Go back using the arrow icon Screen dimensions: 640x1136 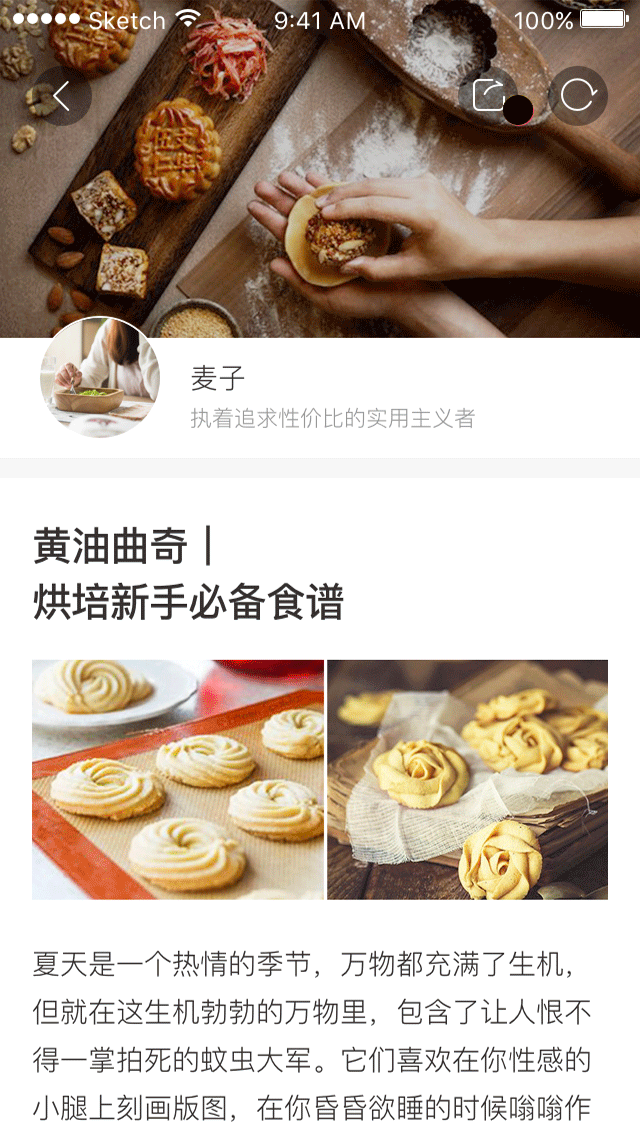62,96
